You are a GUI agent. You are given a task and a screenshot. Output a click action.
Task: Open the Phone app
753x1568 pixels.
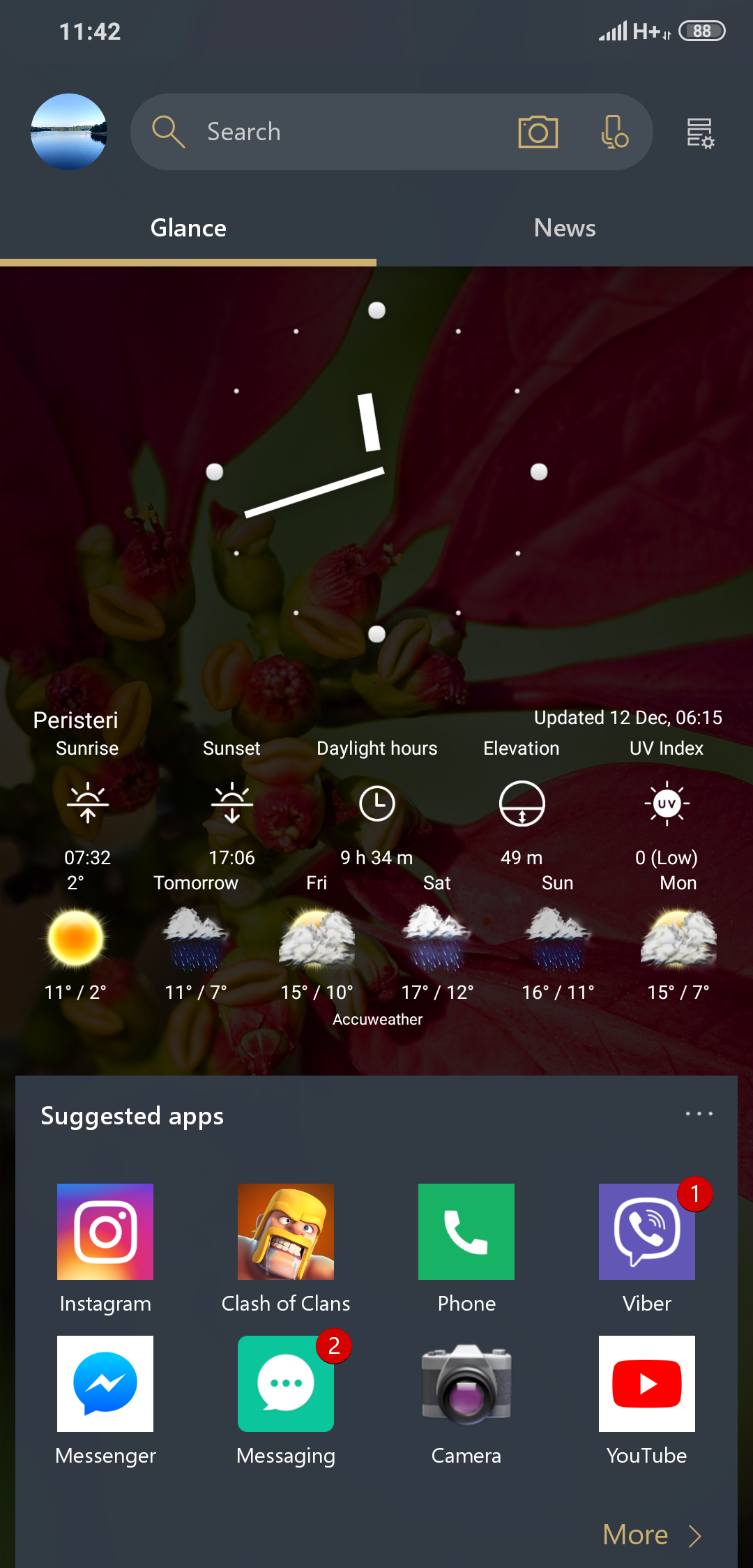point(466,1232)
